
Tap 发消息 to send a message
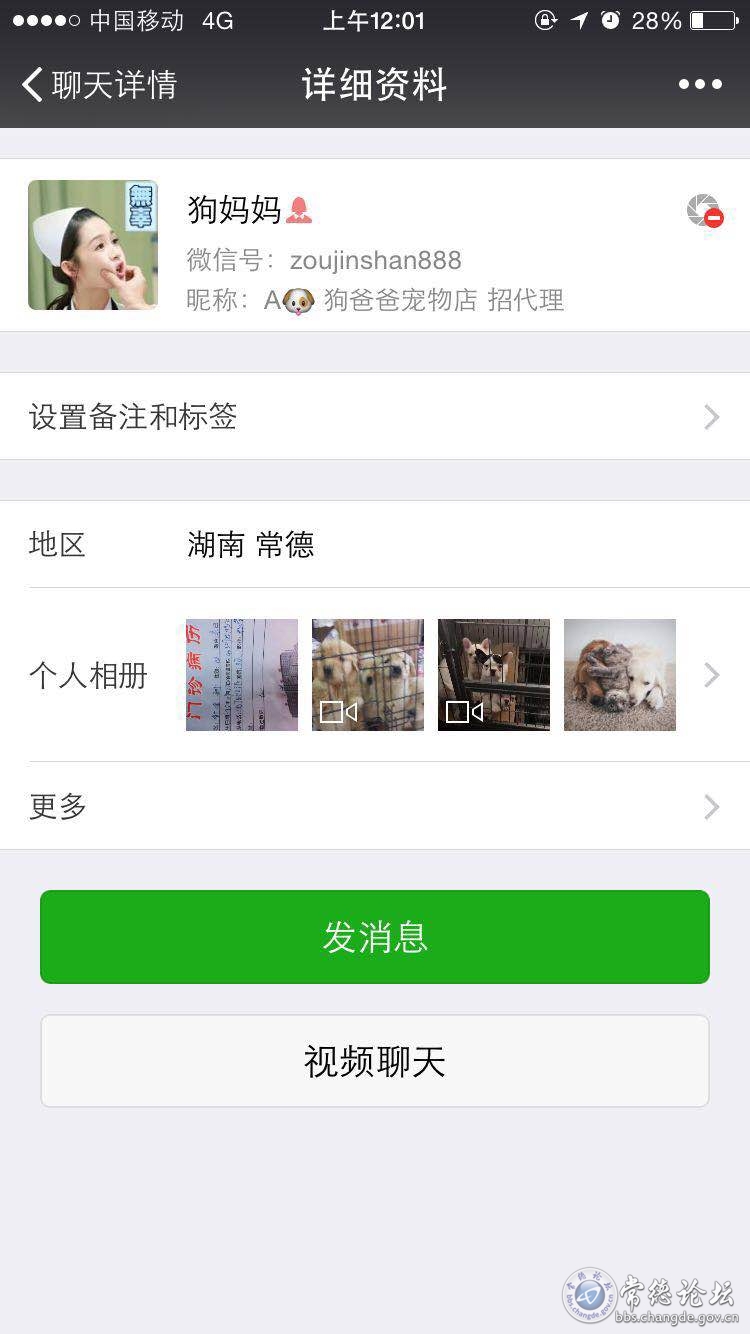click(375, 937)
